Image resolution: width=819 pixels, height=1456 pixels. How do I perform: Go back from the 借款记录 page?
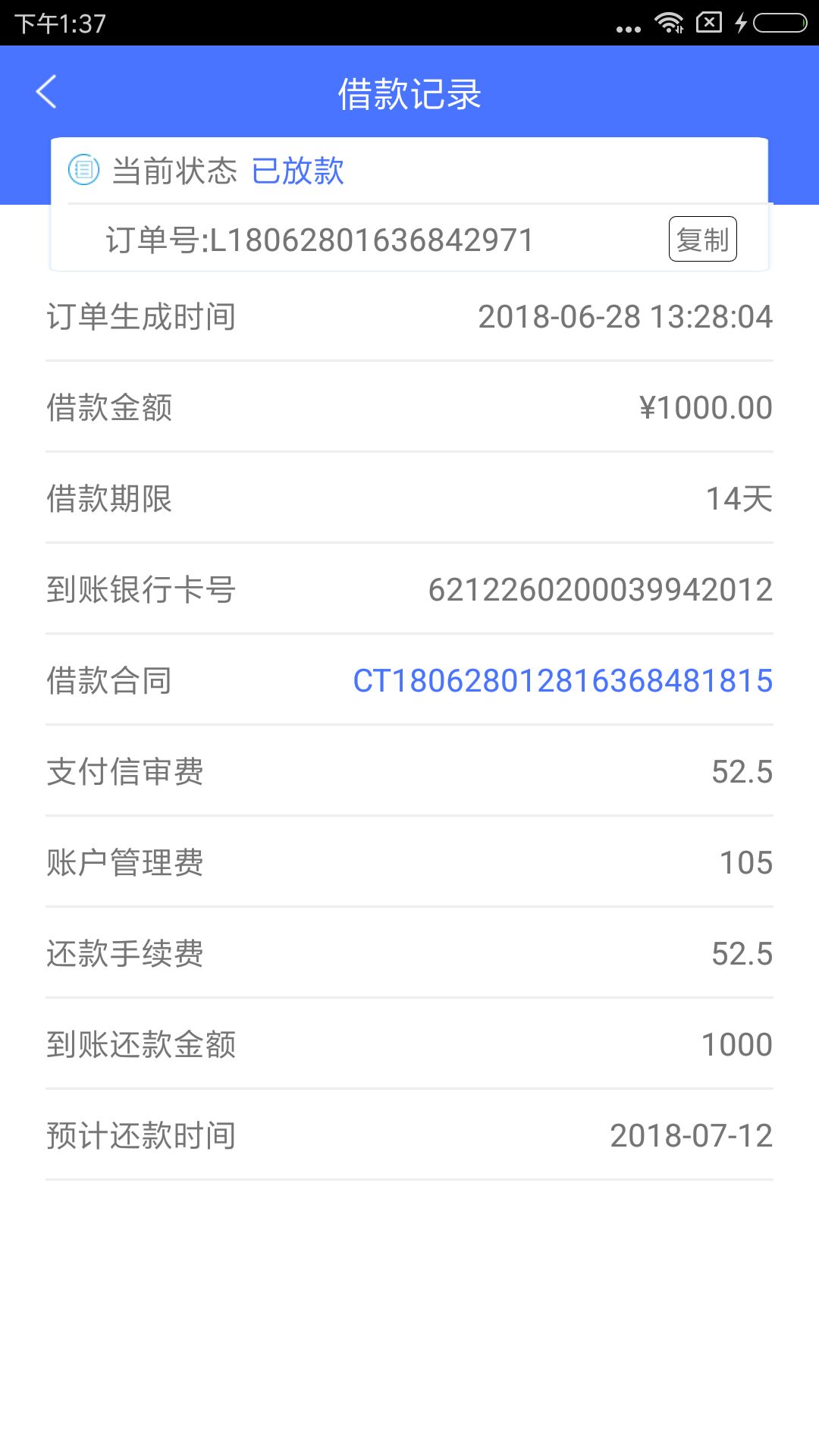(x=46, y=92)
